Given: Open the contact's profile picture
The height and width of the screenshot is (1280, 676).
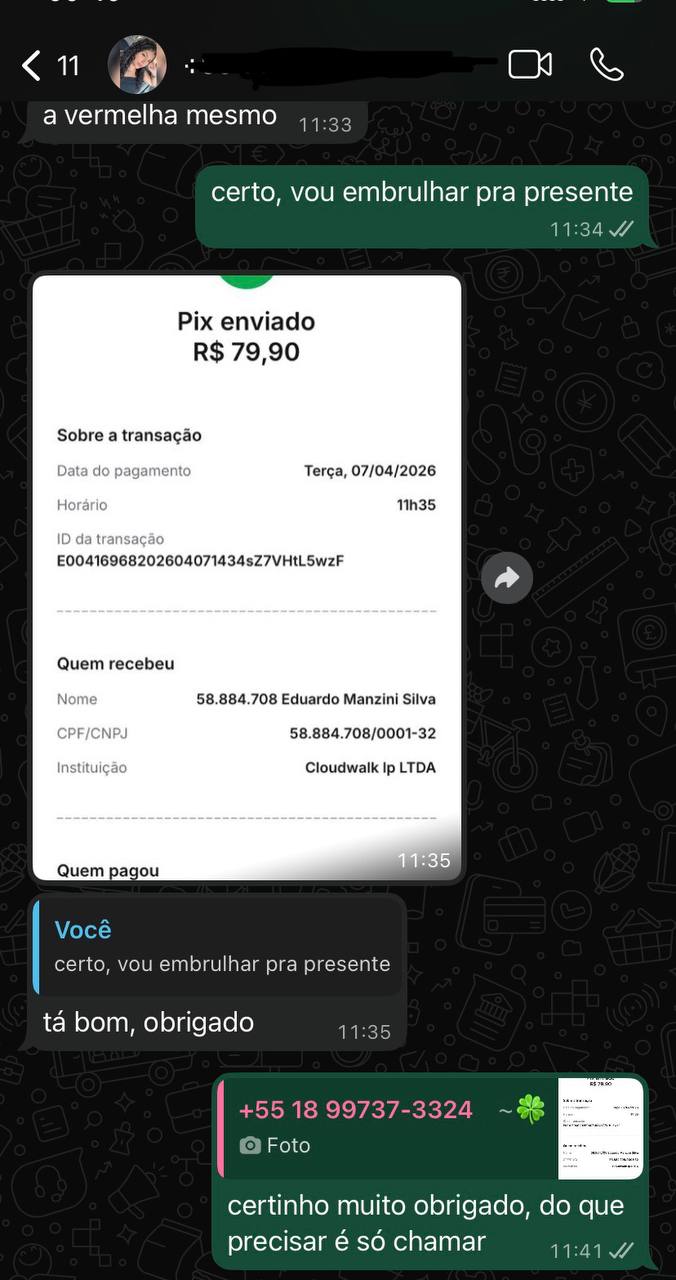Looking at the screenshot, I should (137, 65).
